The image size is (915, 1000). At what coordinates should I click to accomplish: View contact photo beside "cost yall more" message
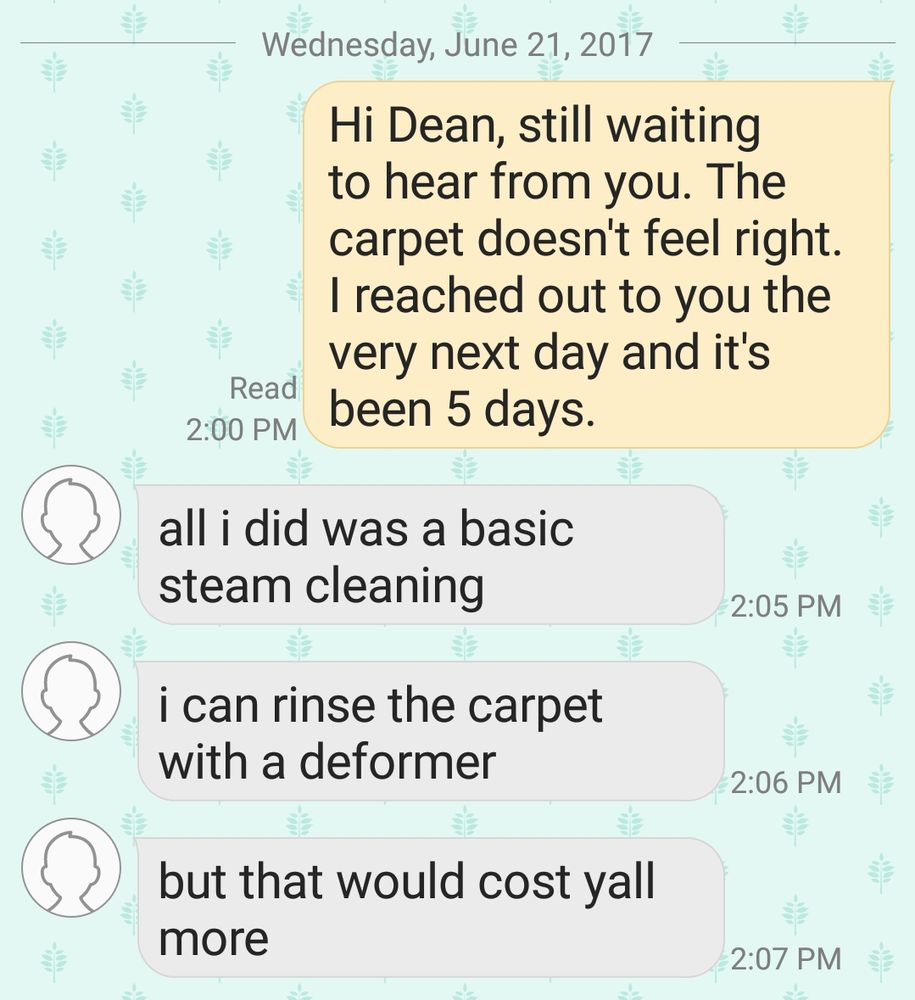tap(71, 867)
